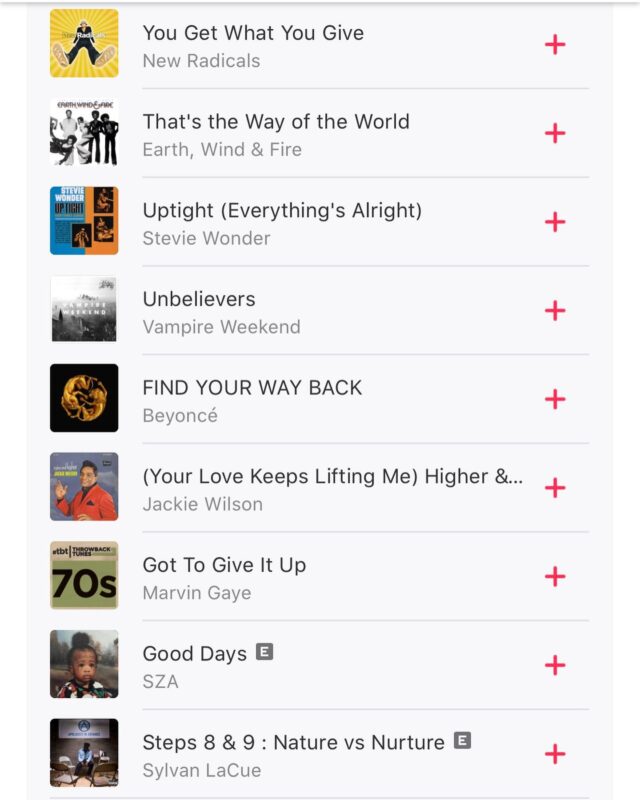Add That's the Way of the World
This screenshot has height=800, width=640.
(555, 134)
